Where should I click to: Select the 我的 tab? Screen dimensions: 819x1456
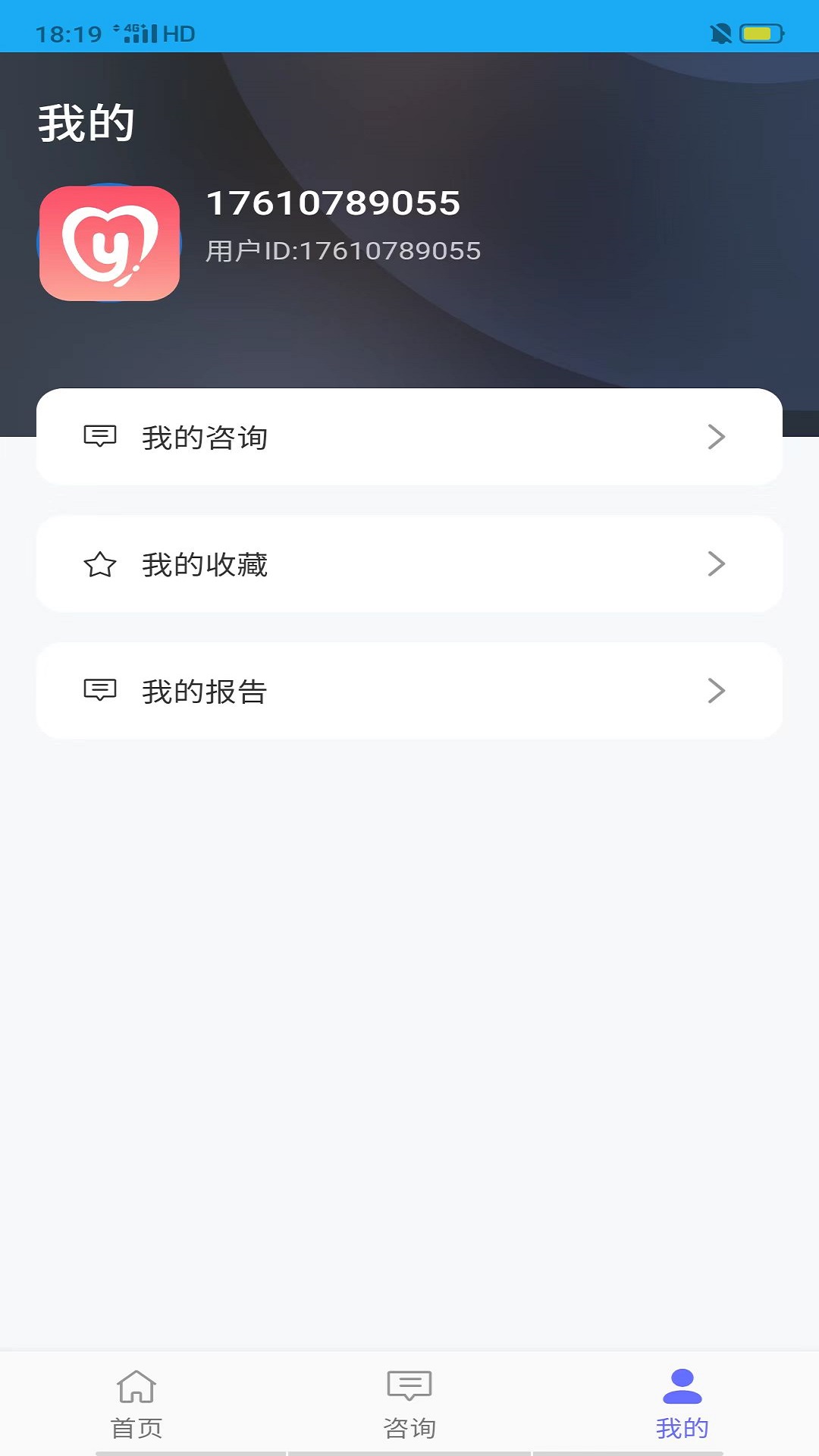pos(682,1404)
